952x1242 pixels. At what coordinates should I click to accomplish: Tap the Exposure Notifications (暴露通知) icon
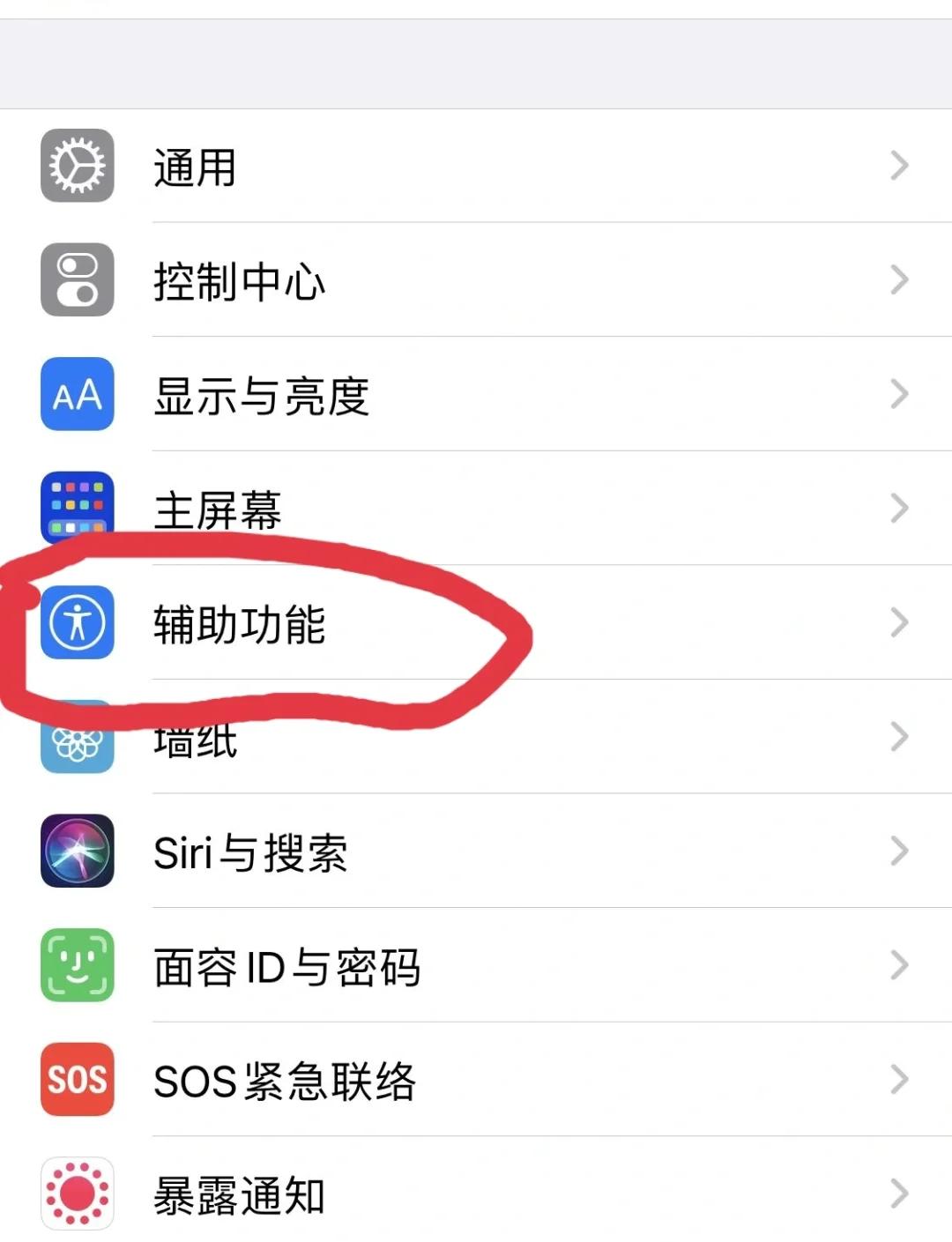click(x=76, y=1195)
